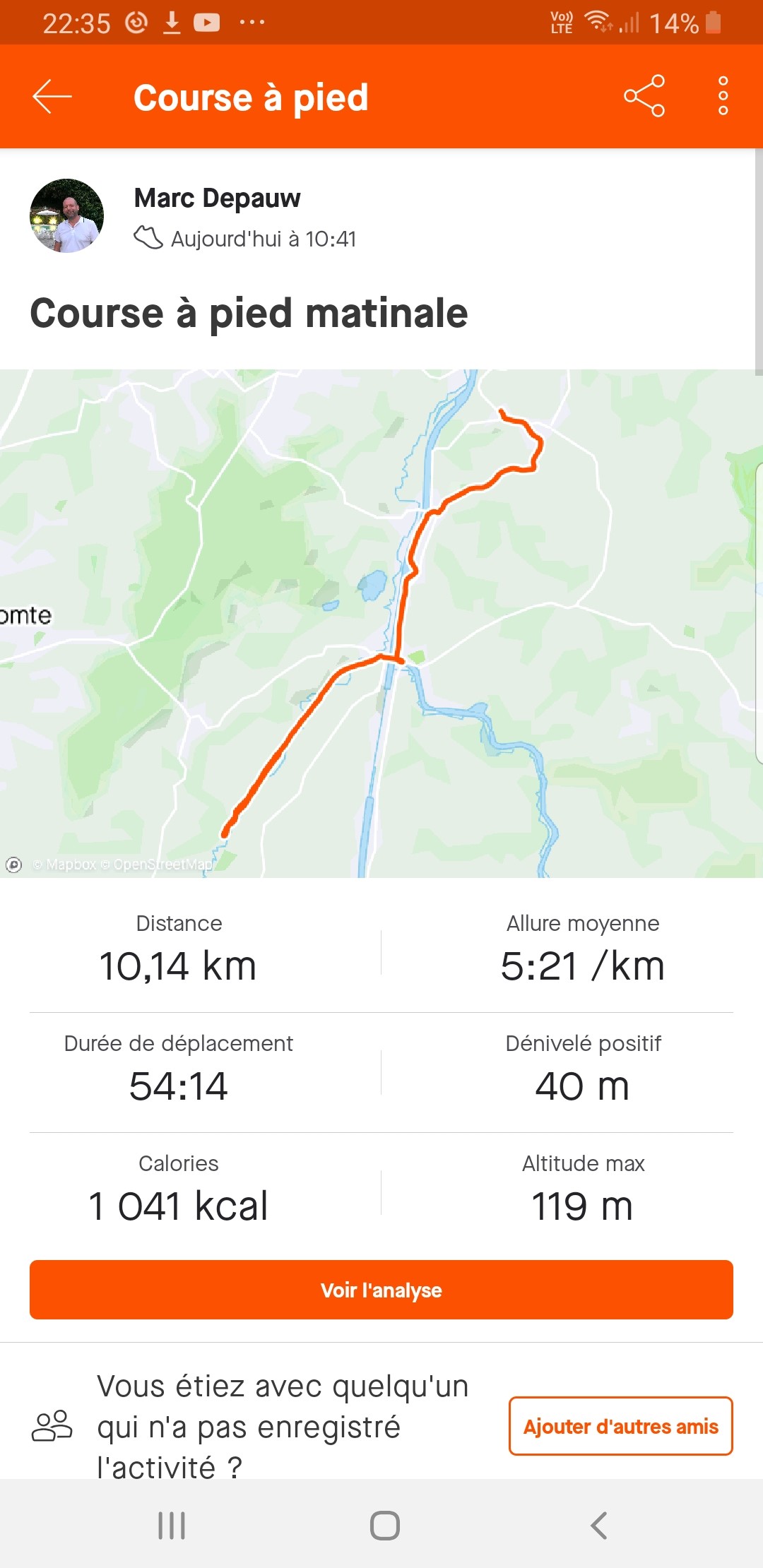The image size is (763, 1568).
Task: Go back using the top-left arrow
Action: point(52,96)
